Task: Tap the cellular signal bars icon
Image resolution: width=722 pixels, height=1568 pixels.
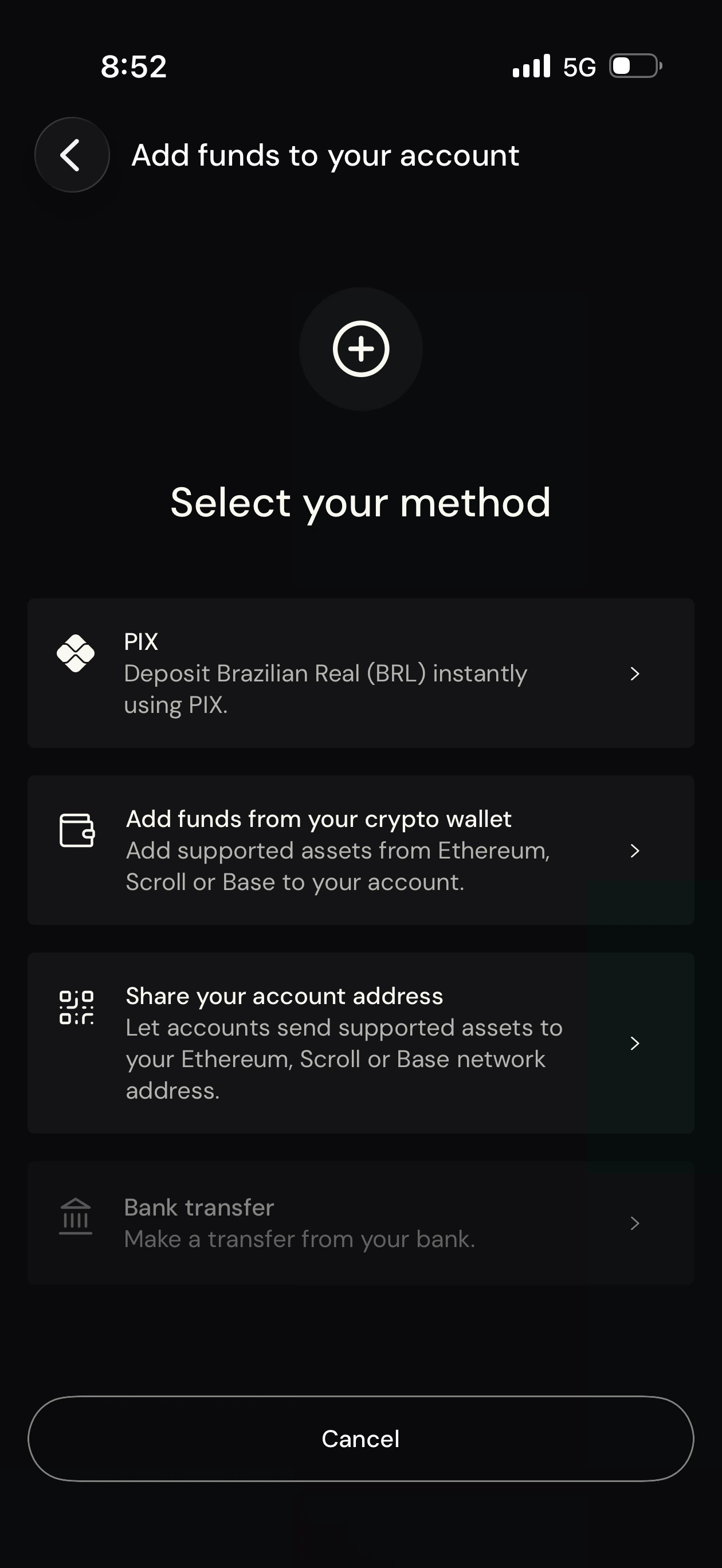Action: pyautogui.click(x=531, y=66)
